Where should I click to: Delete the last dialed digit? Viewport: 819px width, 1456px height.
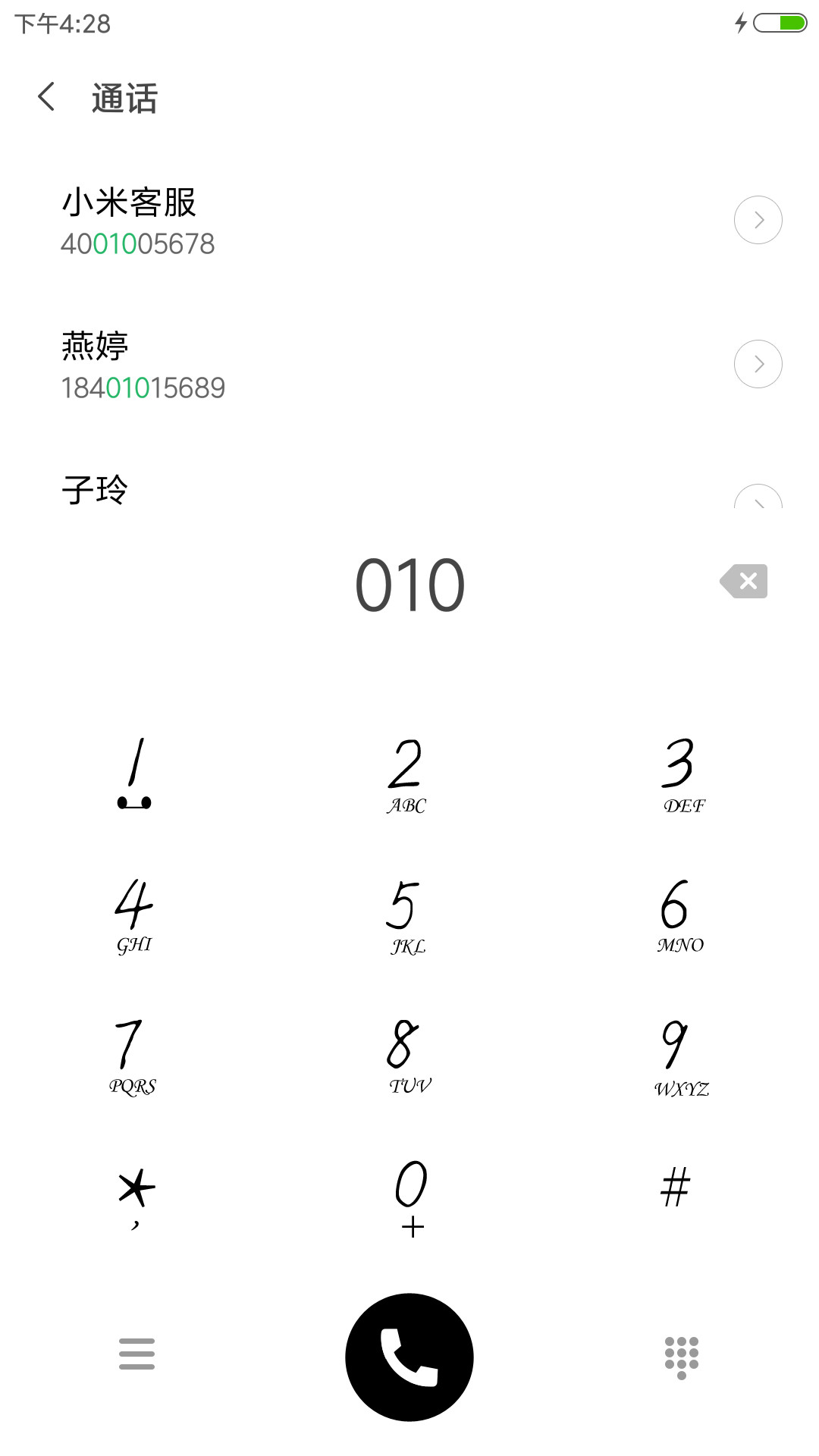(x=744, y=581)
